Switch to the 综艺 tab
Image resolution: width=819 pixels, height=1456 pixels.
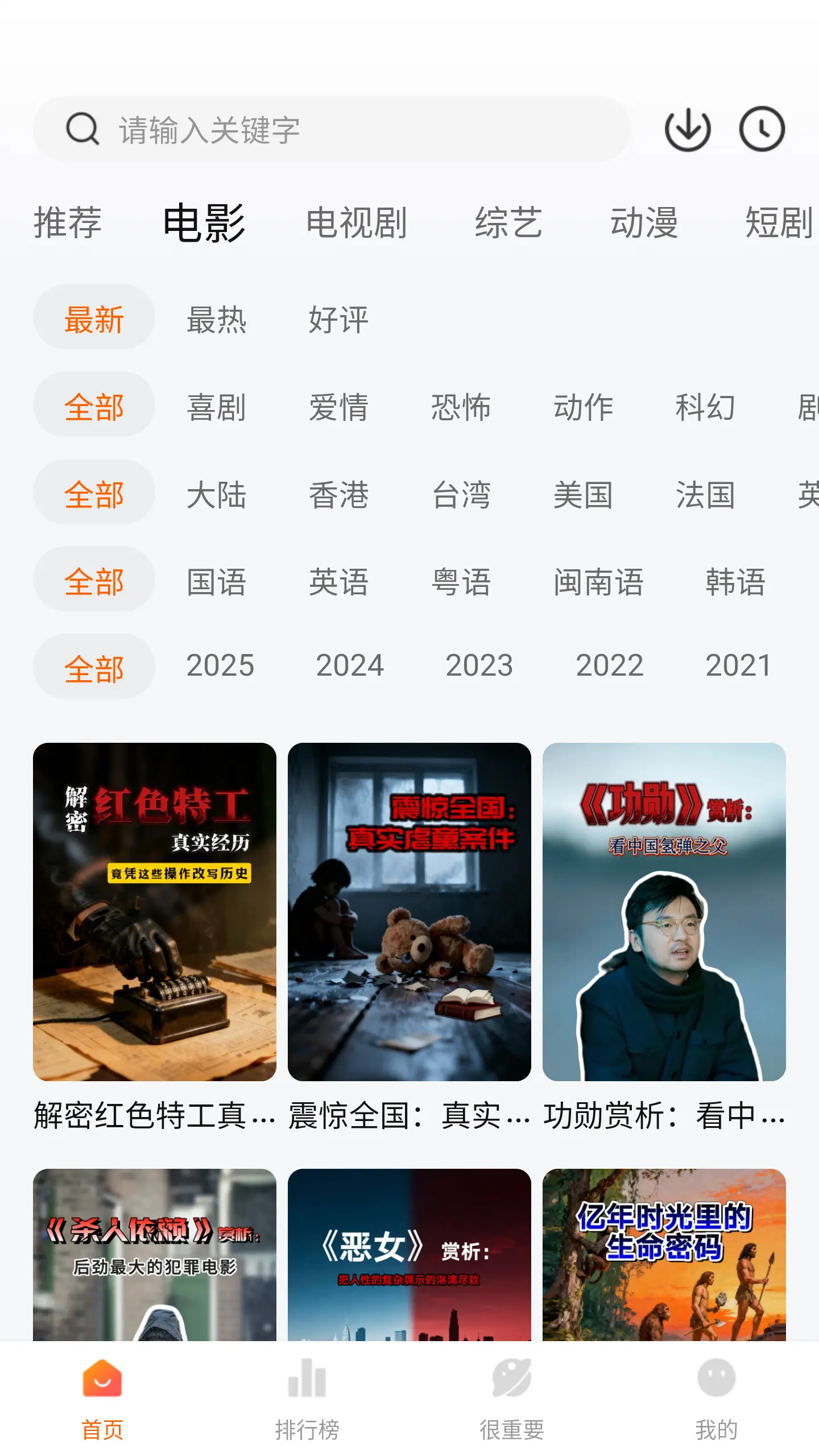point(508,223)
